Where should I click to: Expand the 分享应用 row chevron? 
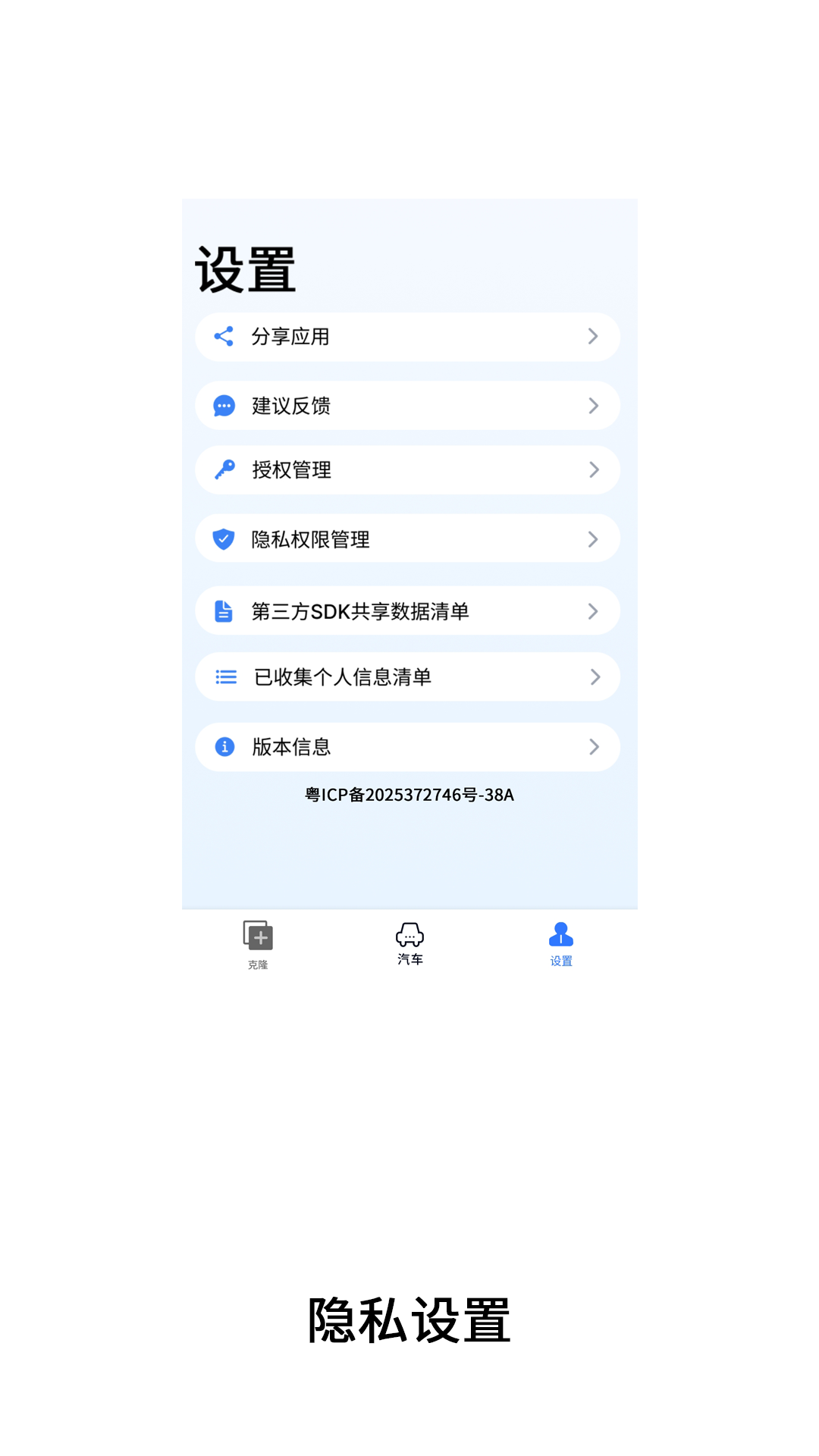click(594, 337)
